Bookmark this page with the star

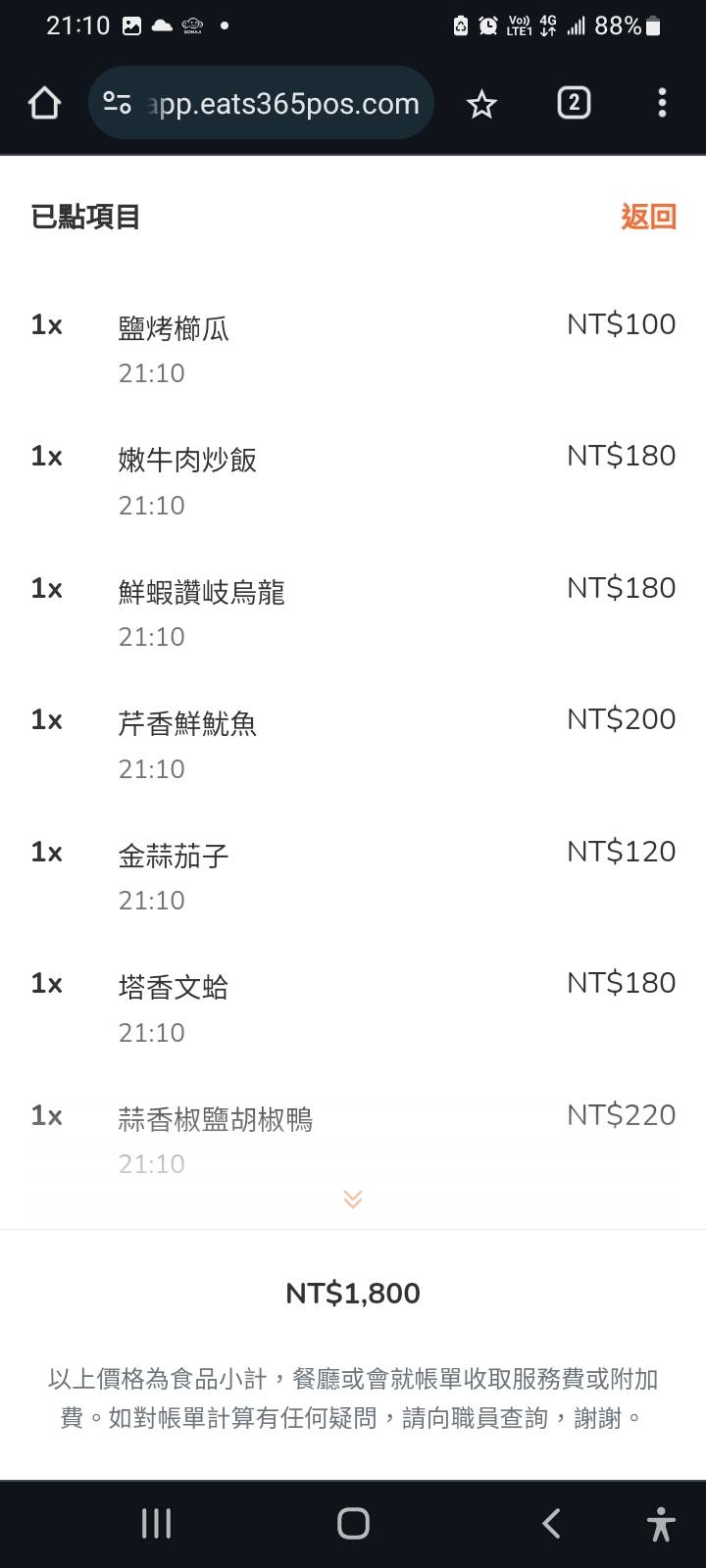pos(481,103)
